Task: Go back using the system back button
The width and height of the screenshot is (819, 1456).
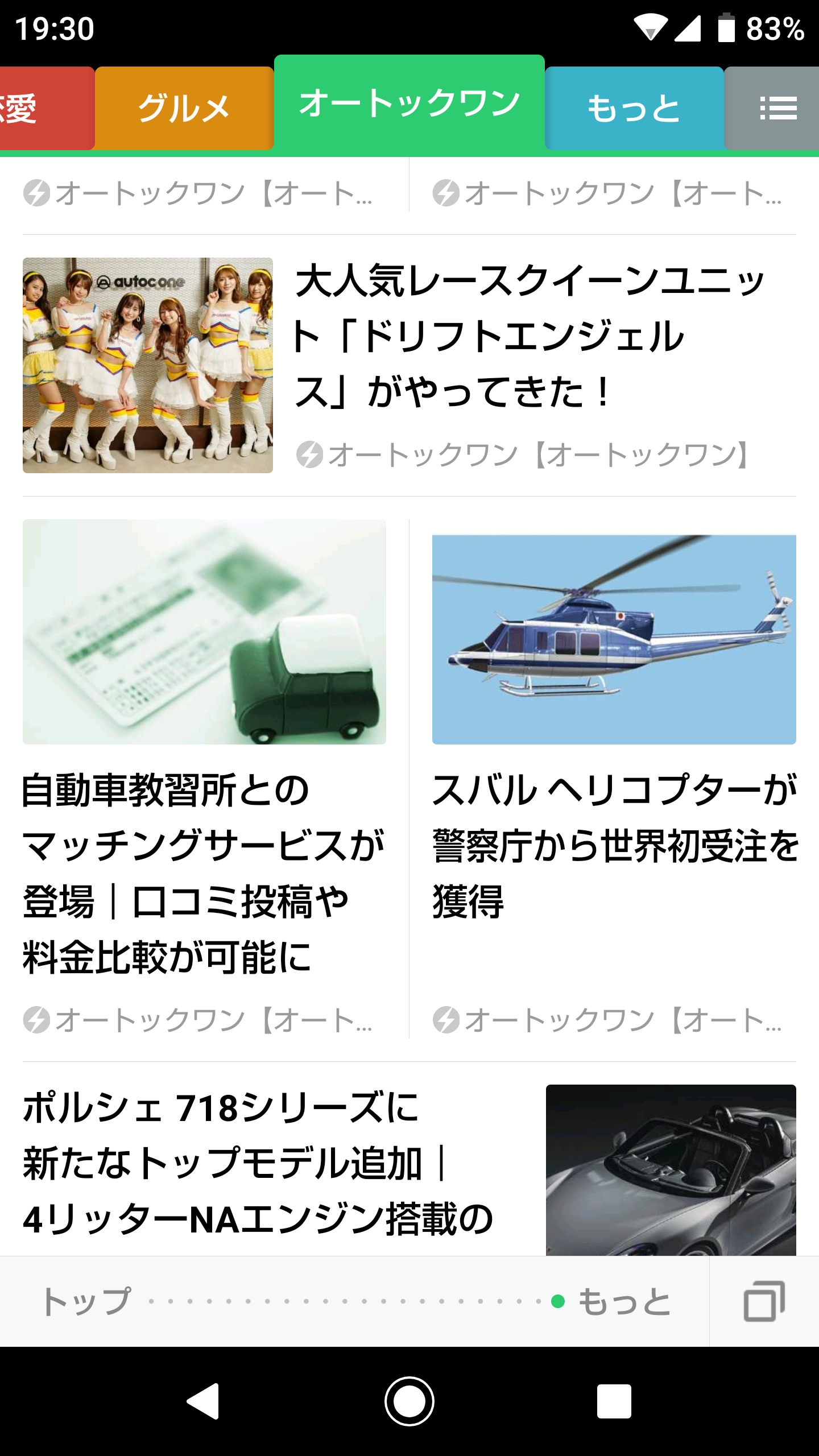Action: (x=204, y=1401)
